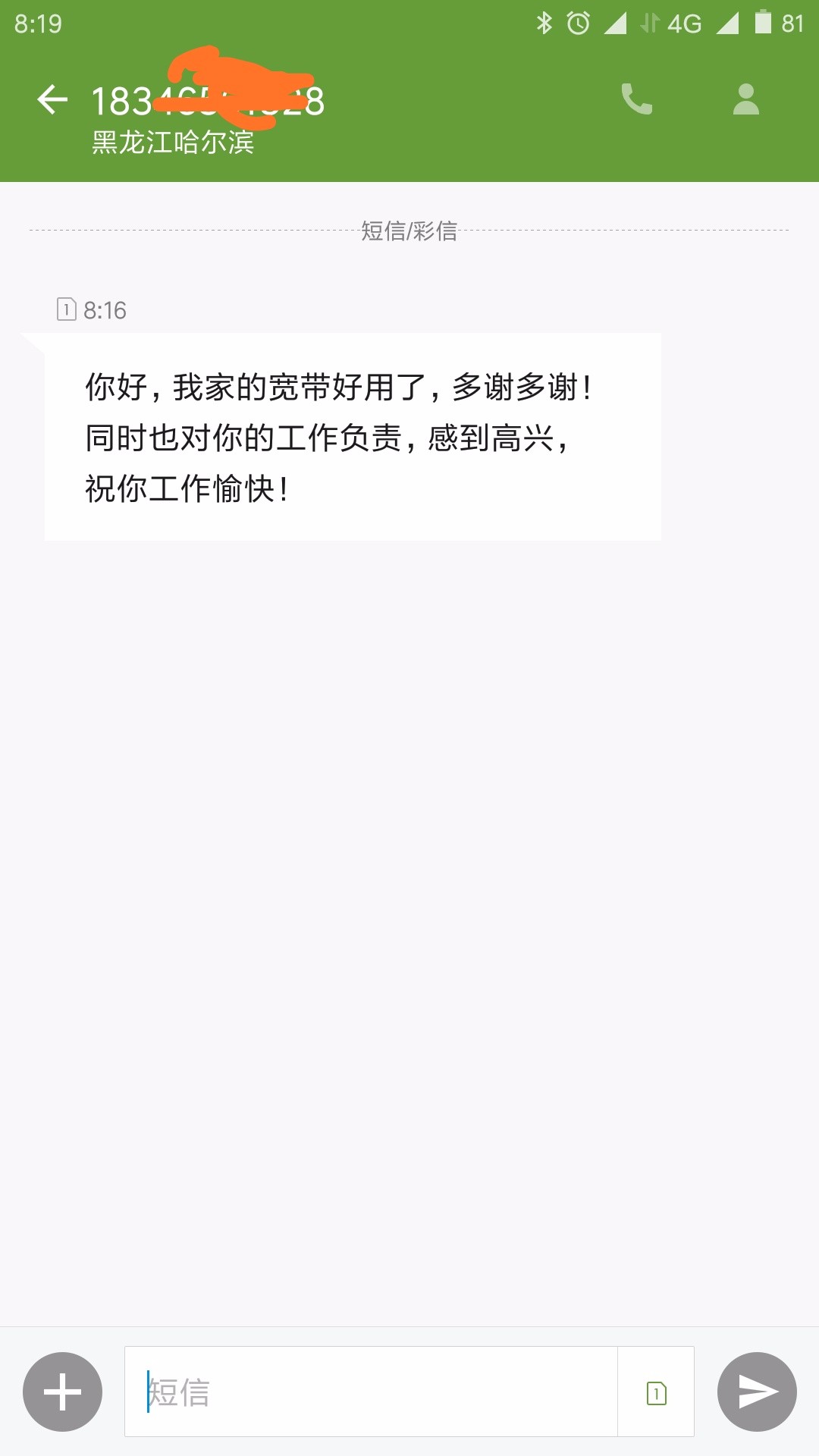This screenshot has width=819, height=1456.
Task: Call this number with the phone icon
Action: [636, 99]
